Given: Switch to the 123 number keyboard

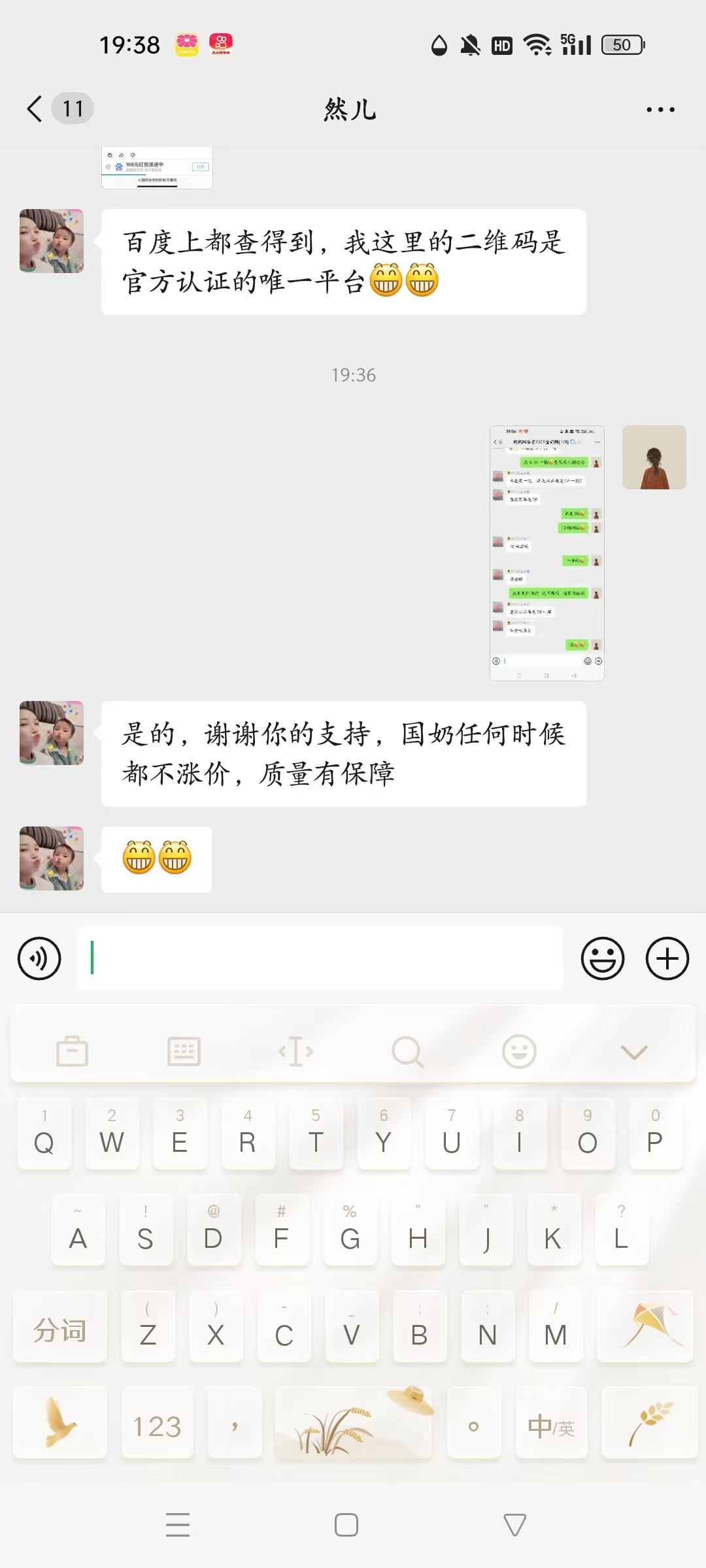Looking at the screenshot, I should (x=157, y=1427).
